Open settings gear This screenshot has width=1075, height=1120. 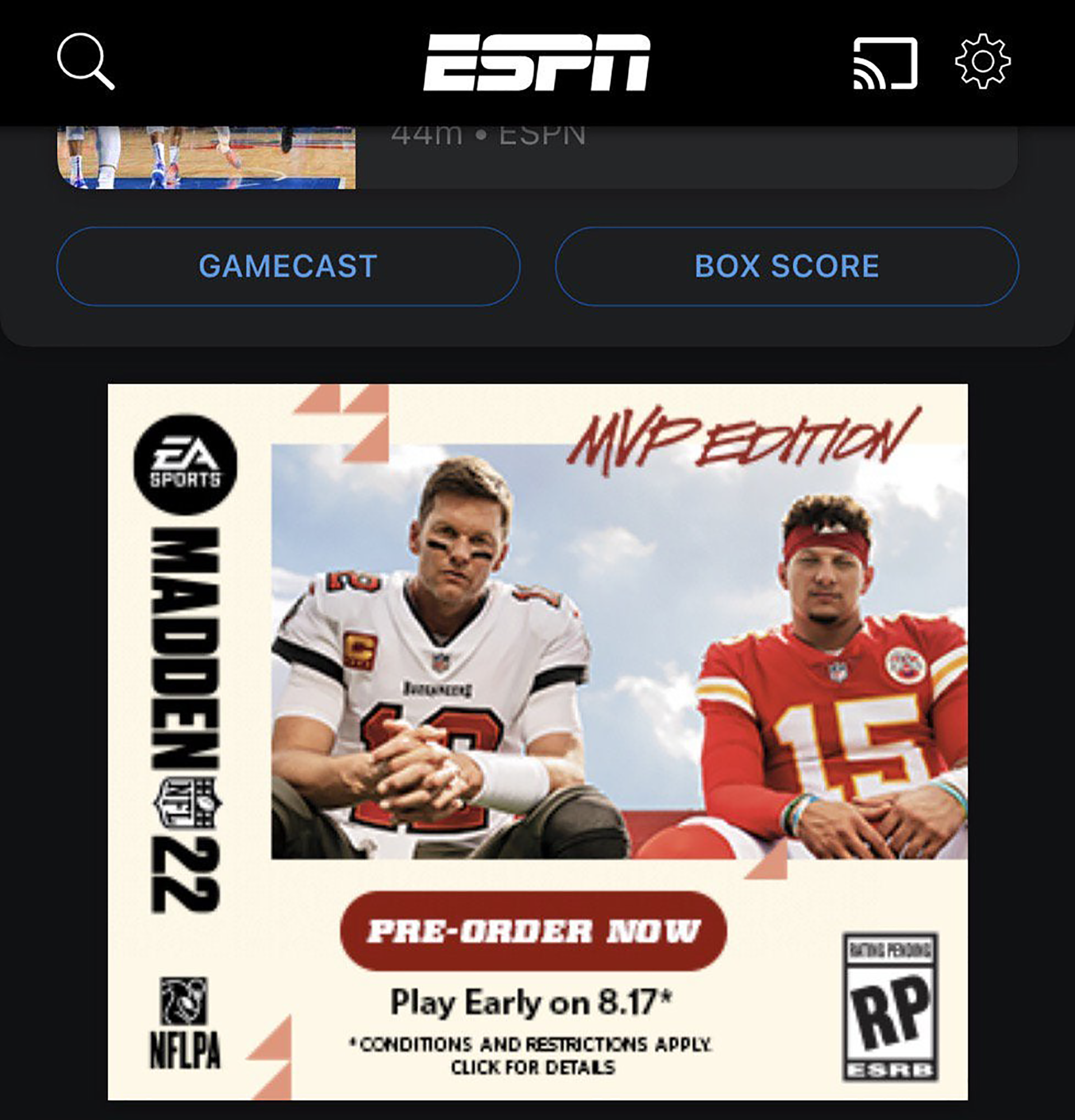pos(983,61)
